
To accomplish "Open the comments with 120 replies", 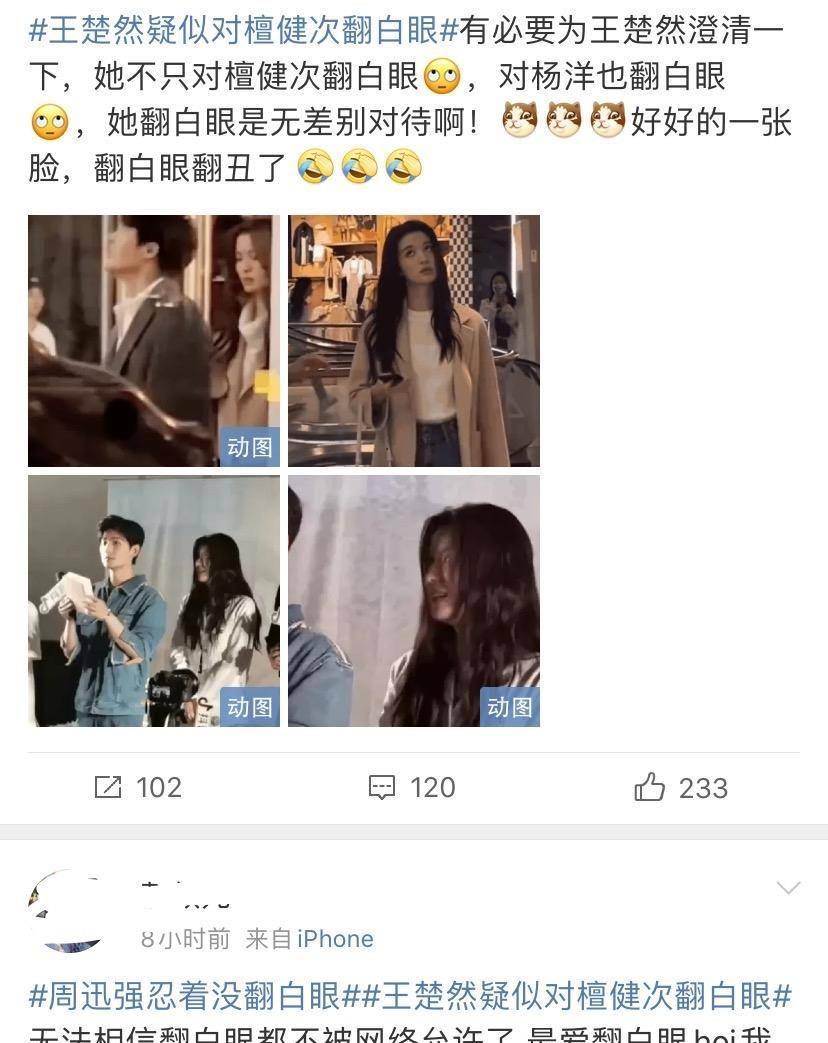I will click(412, 788).
